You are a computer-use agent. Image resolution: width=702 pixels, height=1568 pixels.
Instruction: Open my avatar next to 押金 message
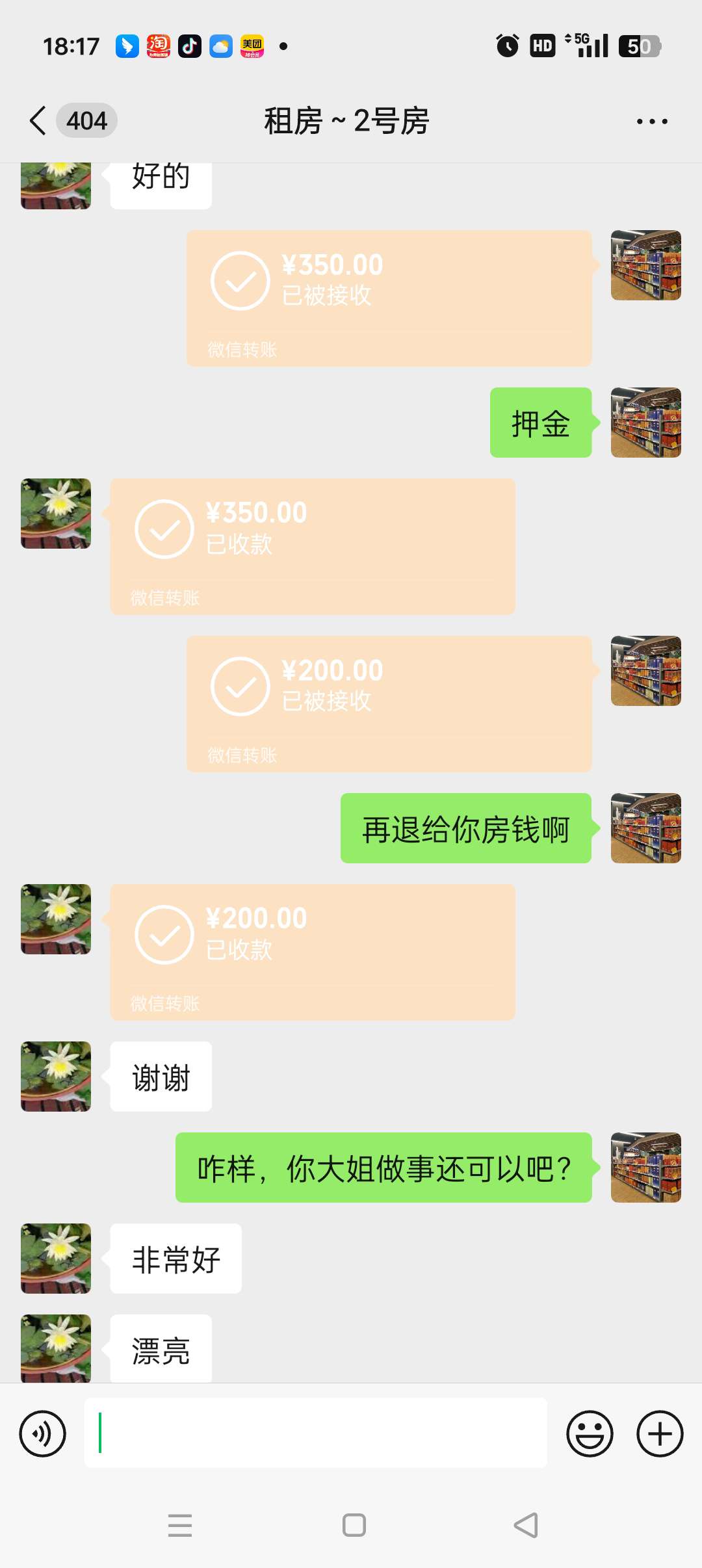[645, 423]
